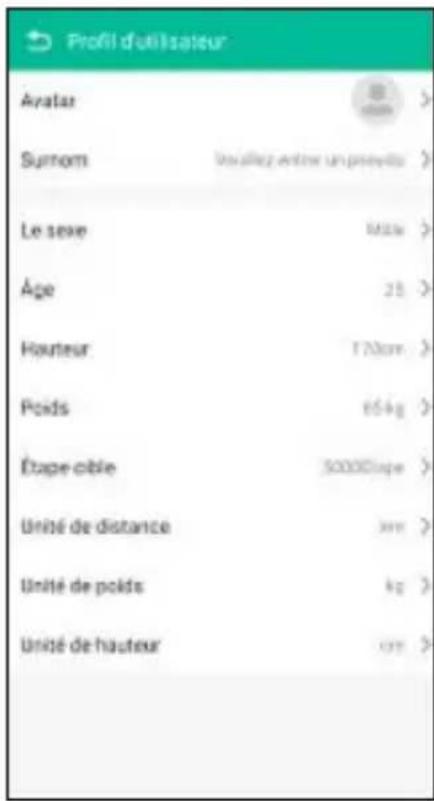This screenshot has width=434, height=801.
Task: Go back from Profil d'utilisateur
Action: [x=37, y=42]
